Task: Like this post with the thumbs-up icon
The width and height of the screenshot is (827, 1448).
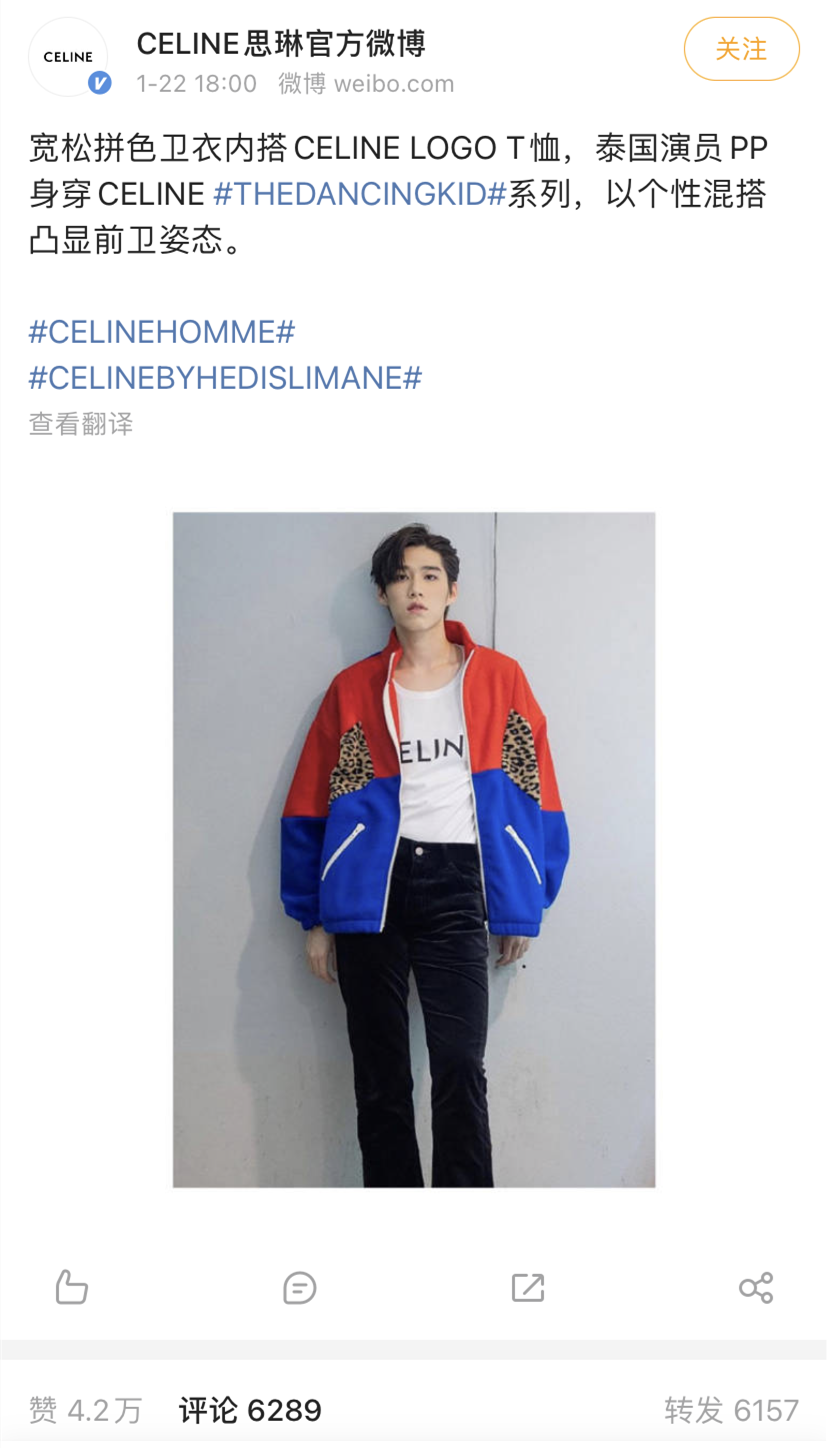Action: pos(72,1287)
